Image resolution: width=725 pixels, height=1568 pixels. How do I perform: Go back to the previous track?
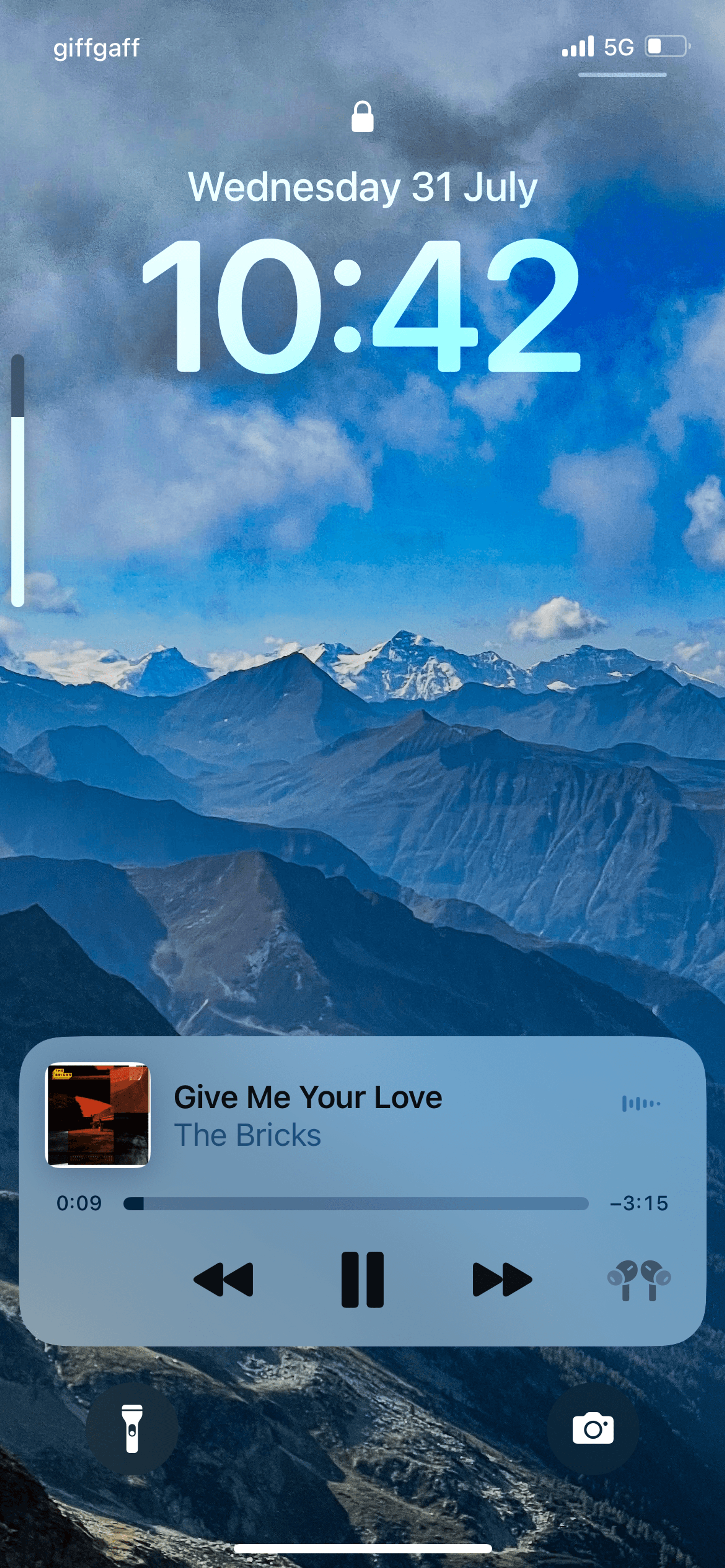coord(223,1280)
